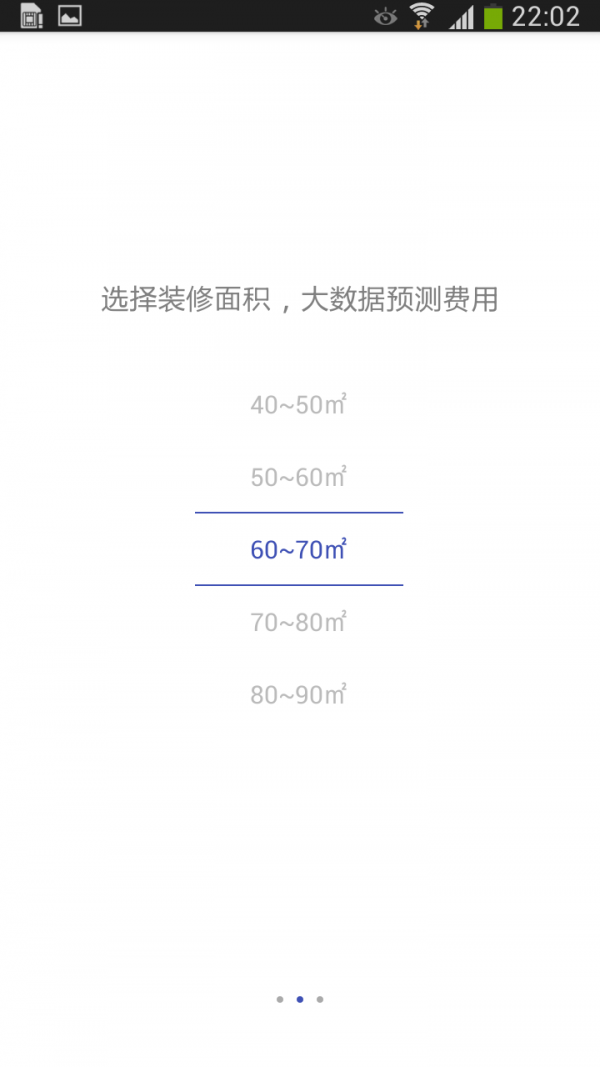Select the 80~90㎡ area option
Viewport: 600px width, 1067px height.
pyautogui.click(x=298, y=694)
